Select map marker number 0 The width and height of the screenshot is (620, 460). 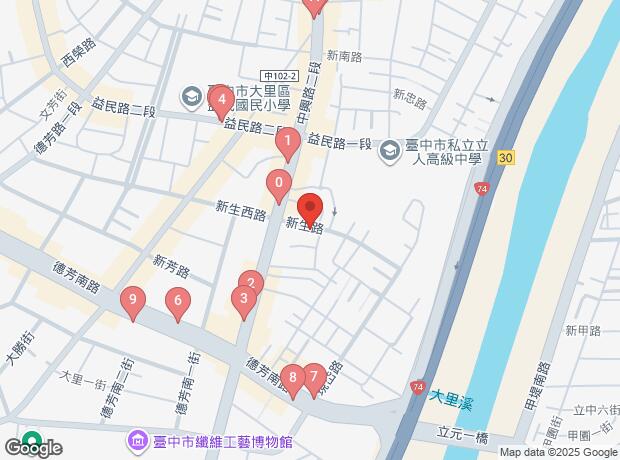click(x=279, y=184)
